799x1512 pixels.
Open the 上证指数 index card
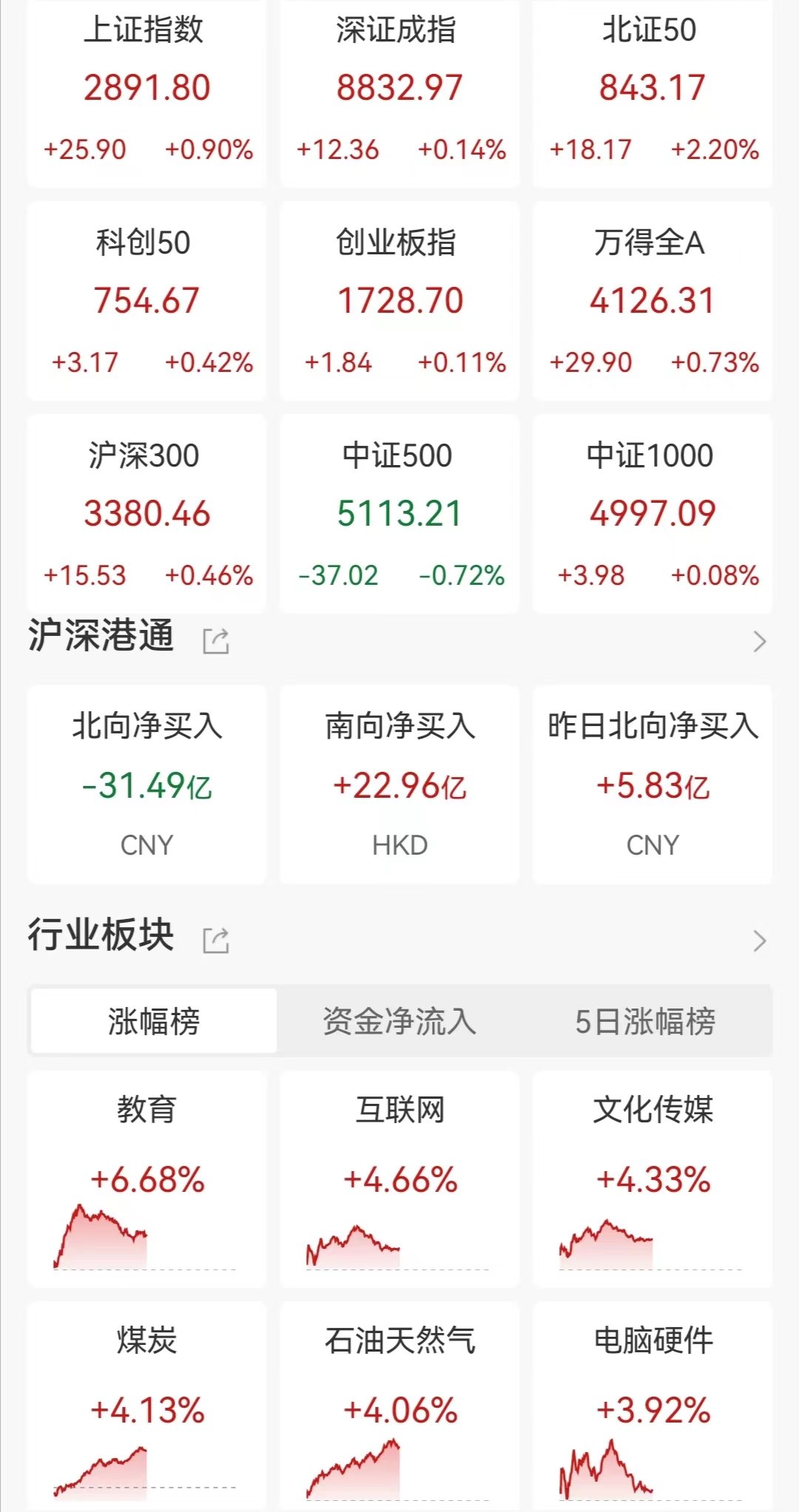(146, 92)
